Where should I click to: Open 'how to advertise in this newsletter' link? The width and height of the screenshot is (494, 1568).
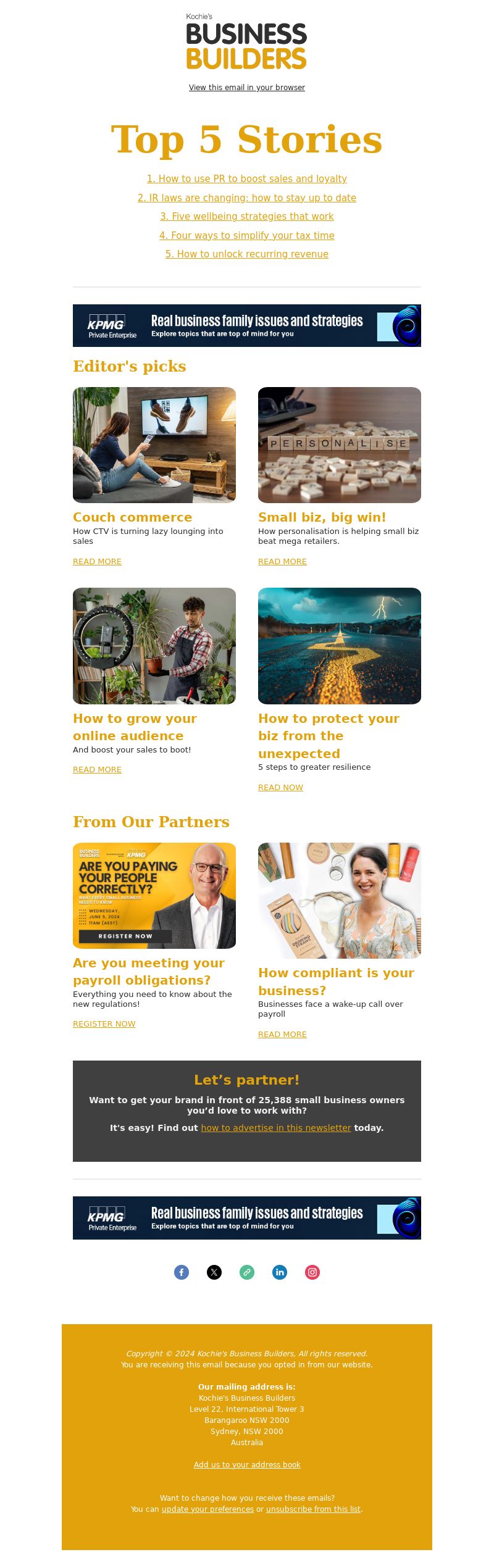(275, 1128)
